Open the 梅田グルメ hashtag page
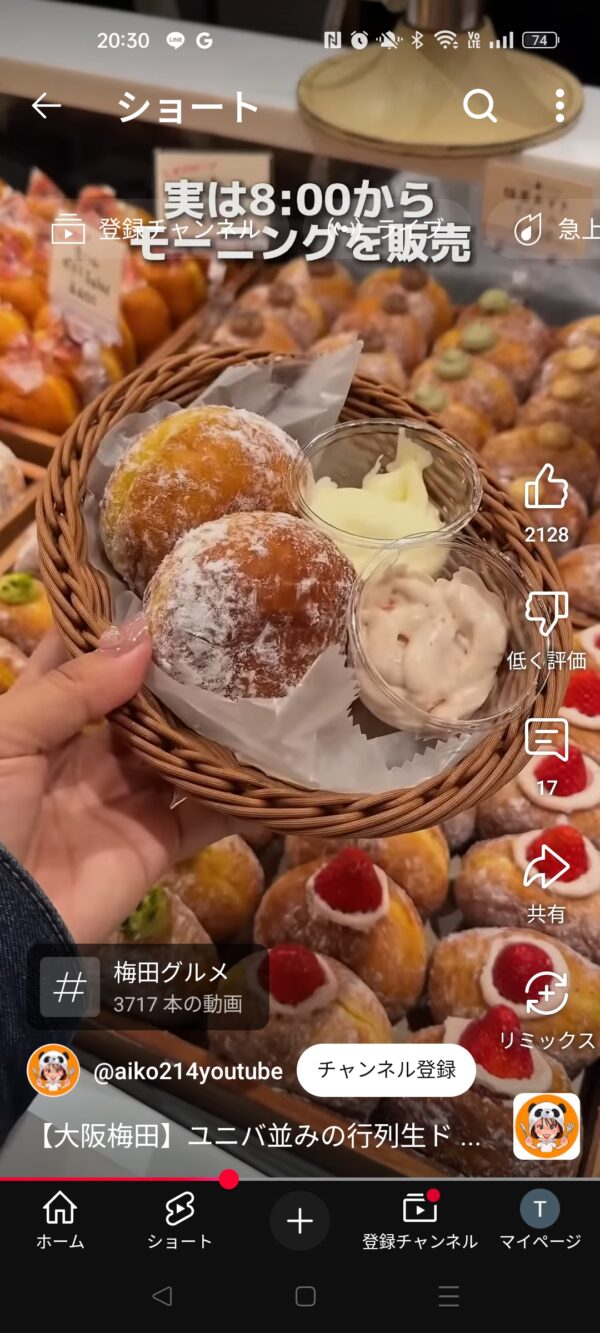Screen dimensions: 600x1333 click(x=148, y=986)
